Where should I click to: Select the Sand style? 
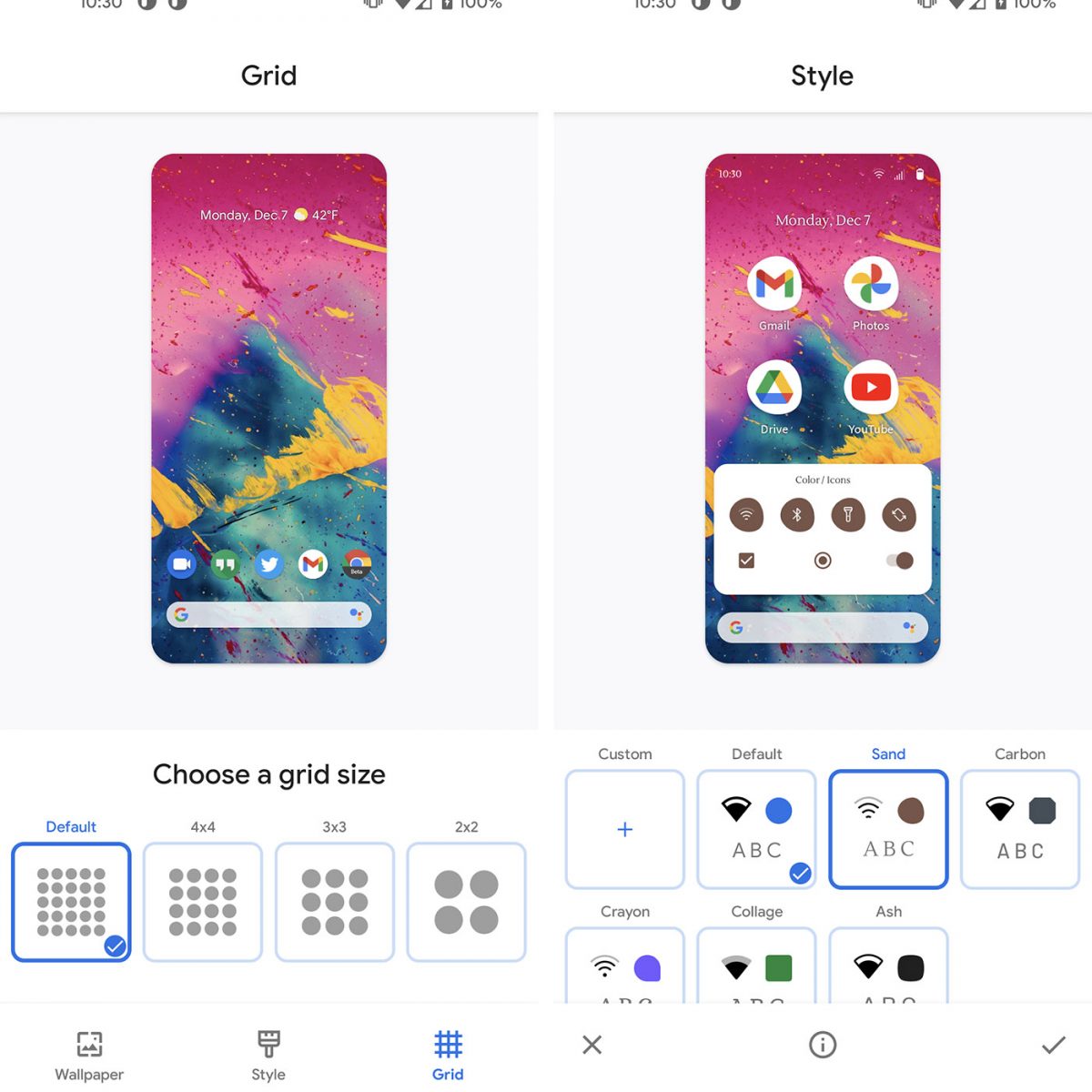click(x=888, y=829)
